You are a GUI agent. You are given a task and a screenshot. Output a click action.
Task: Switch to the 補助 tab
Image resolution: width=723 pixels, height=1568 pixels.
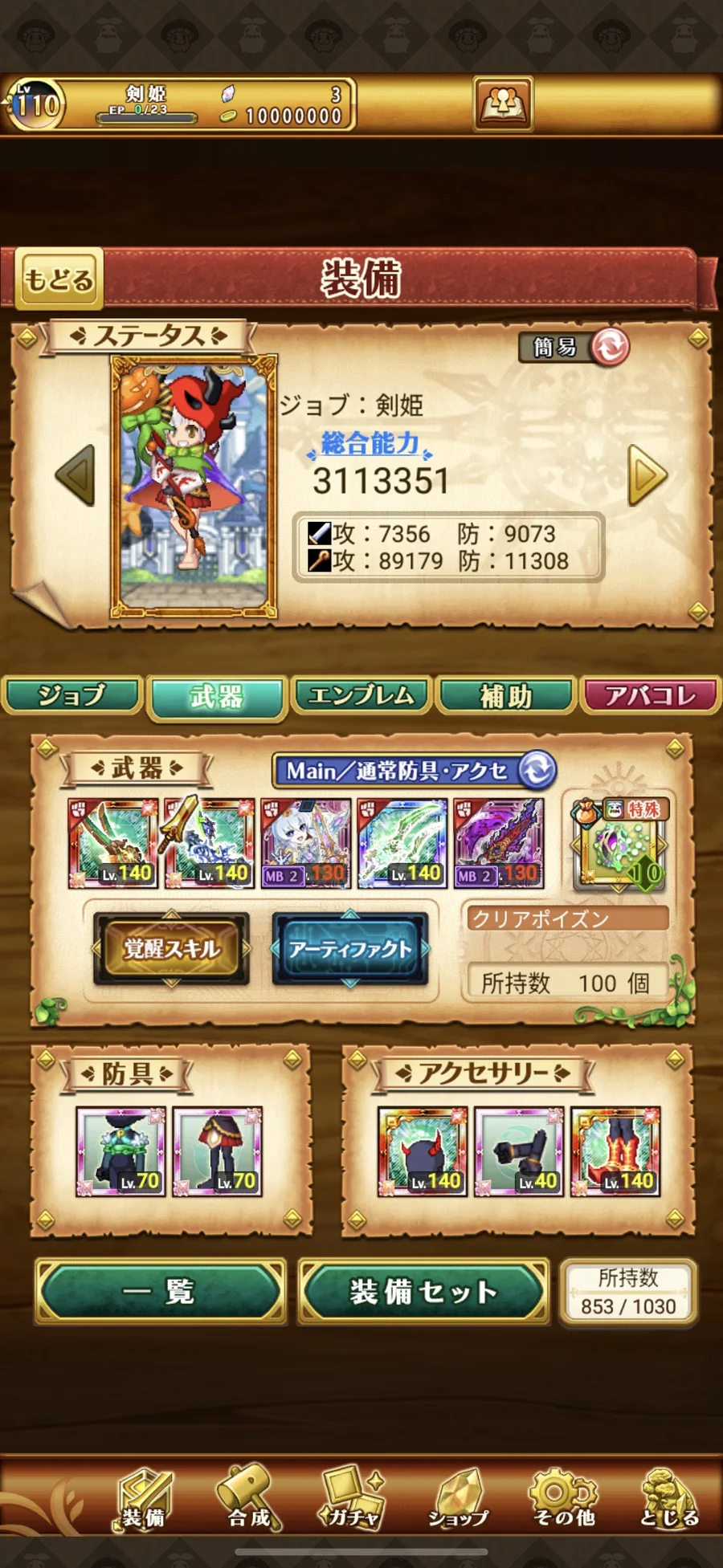[506, 695]
